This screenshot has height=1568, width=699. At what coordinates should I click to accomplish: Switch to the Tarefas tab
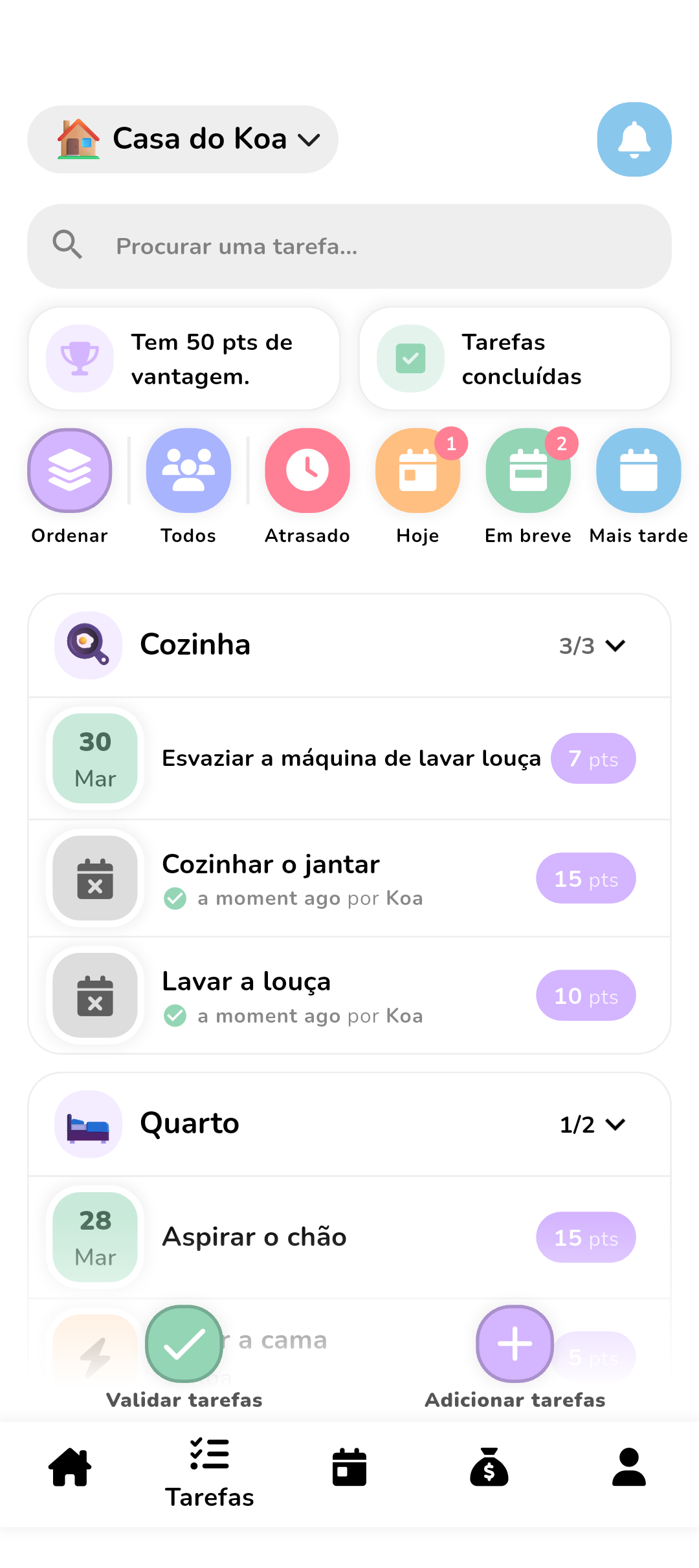209,1466
